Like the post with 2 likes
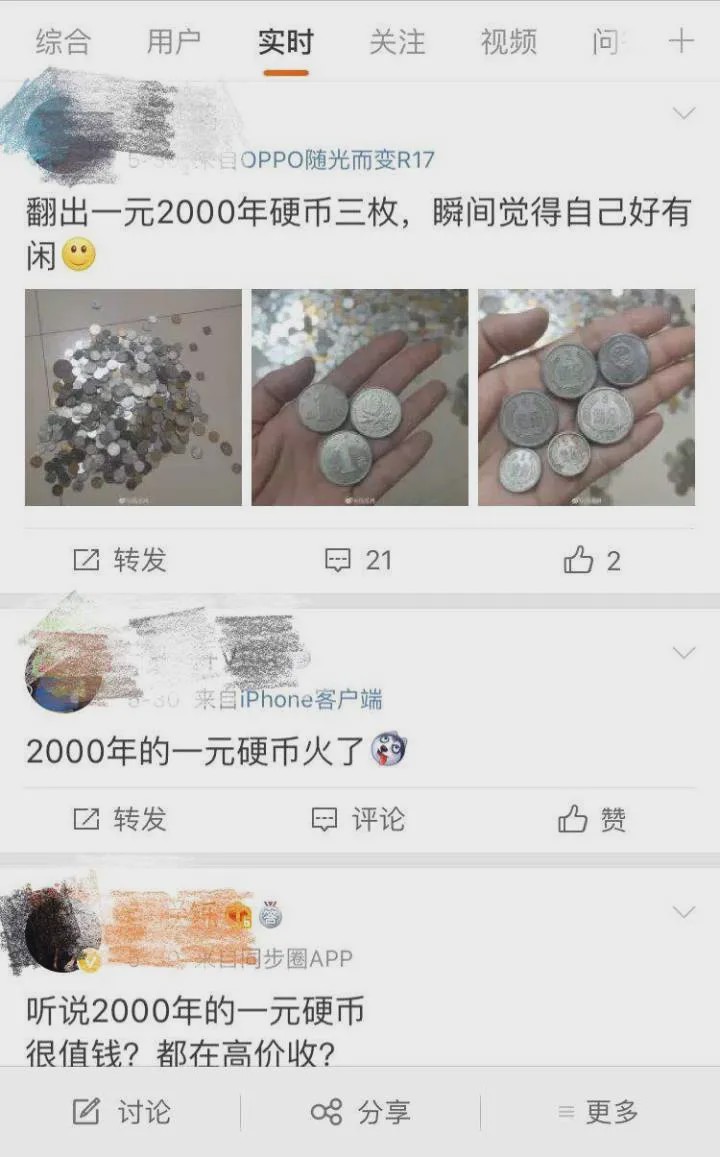 pos(592,560)
